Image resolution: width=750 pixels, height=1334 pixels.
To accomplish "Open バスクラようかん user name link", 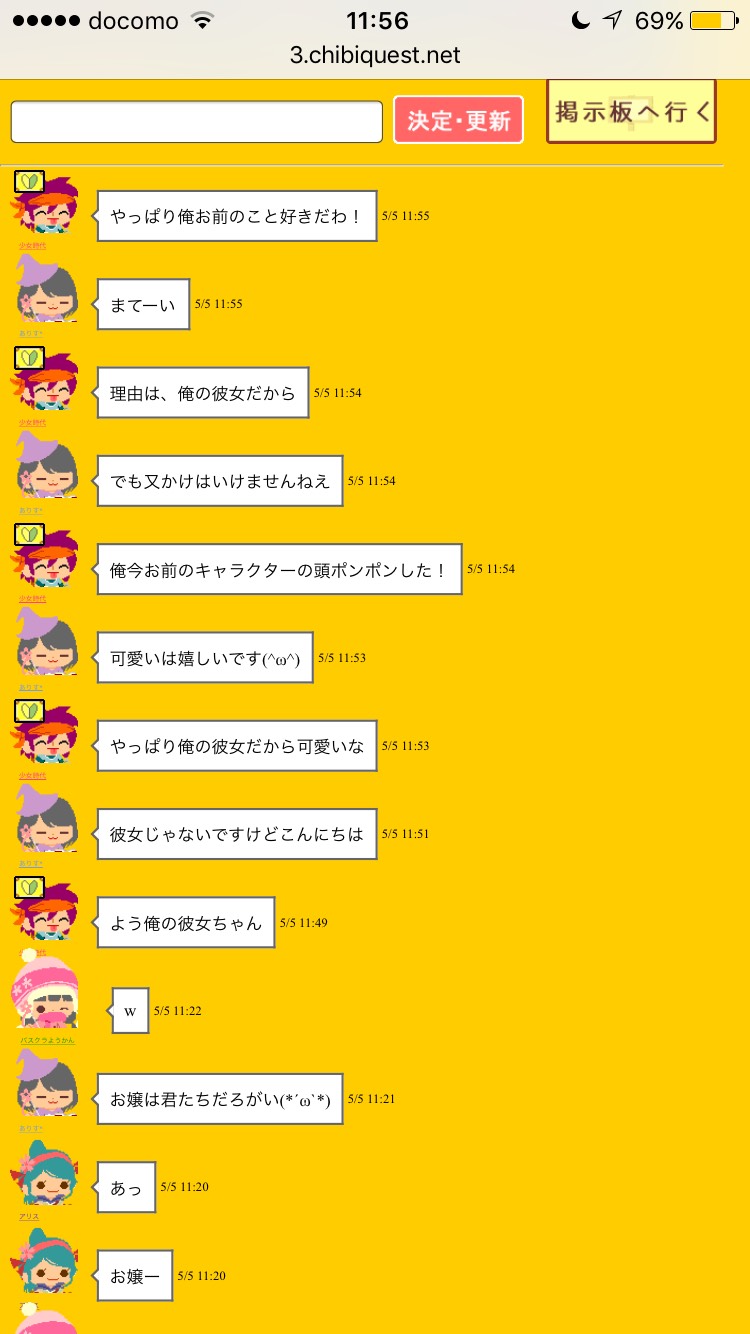I will (x=47, y=1040).
